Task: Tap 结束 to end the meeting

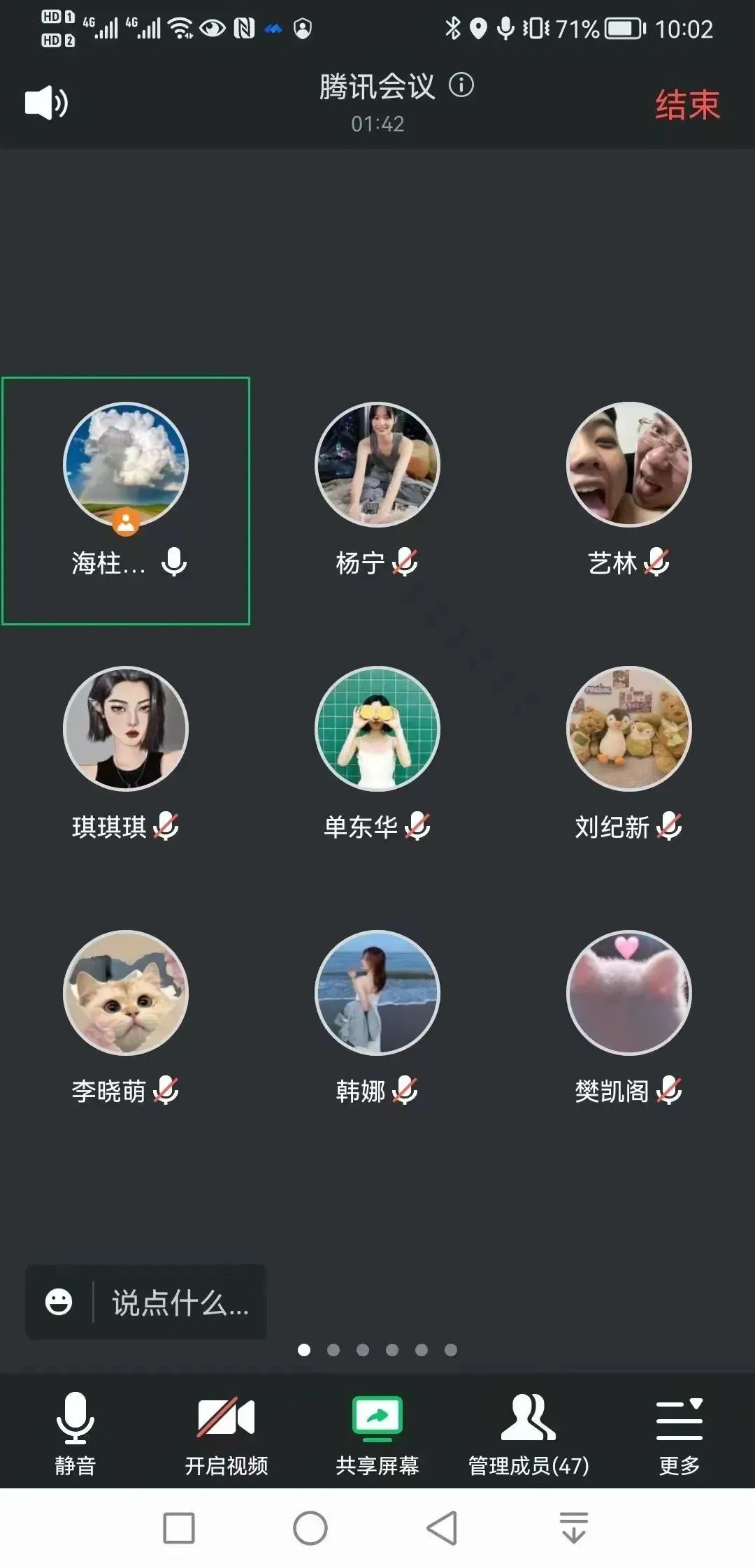Action: pyautogui.click(x=686, y=106)
